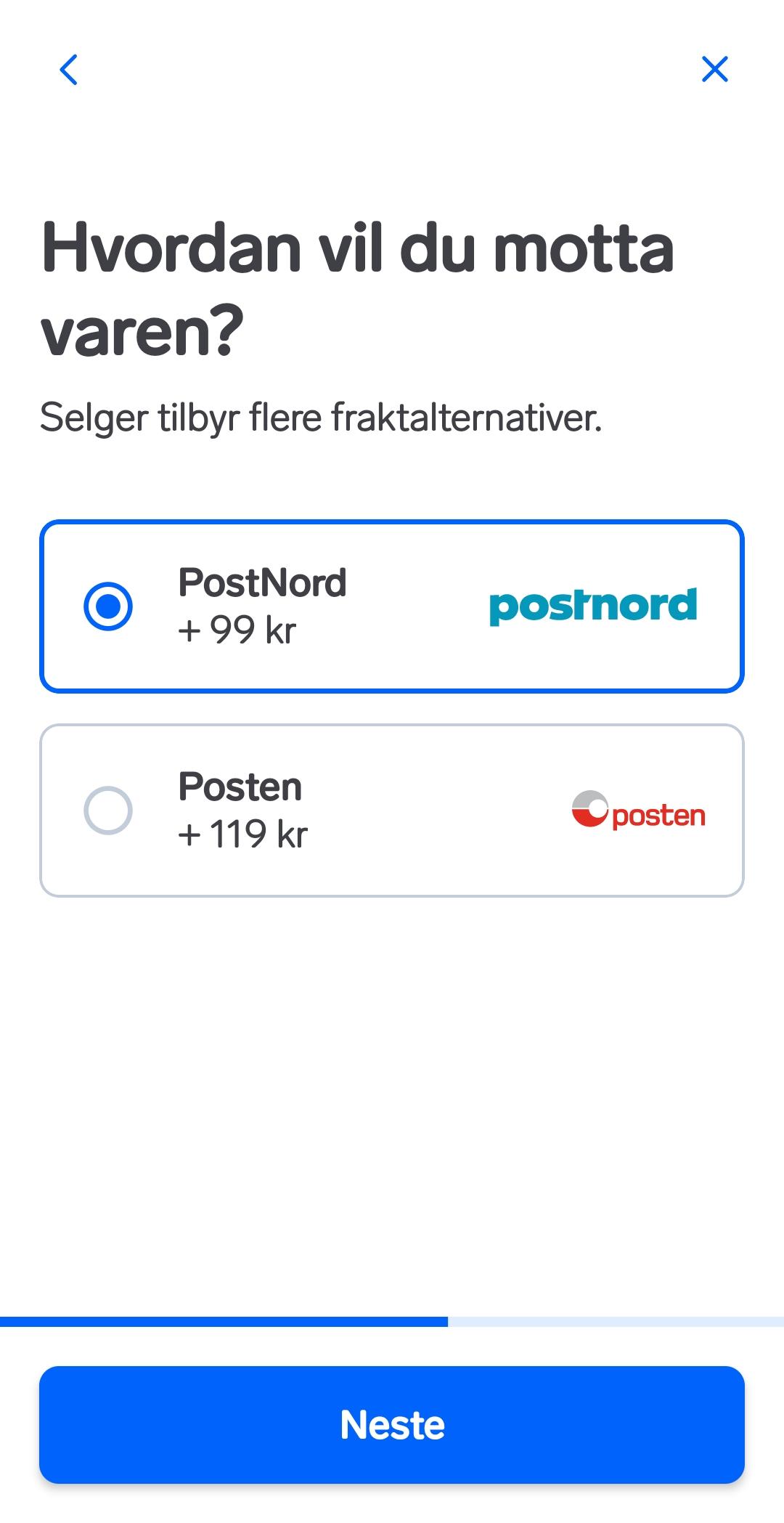Viewport: 784px width, 1523px height.
Task: Close the shipping selection screen
Action: [x=714, y=70]
